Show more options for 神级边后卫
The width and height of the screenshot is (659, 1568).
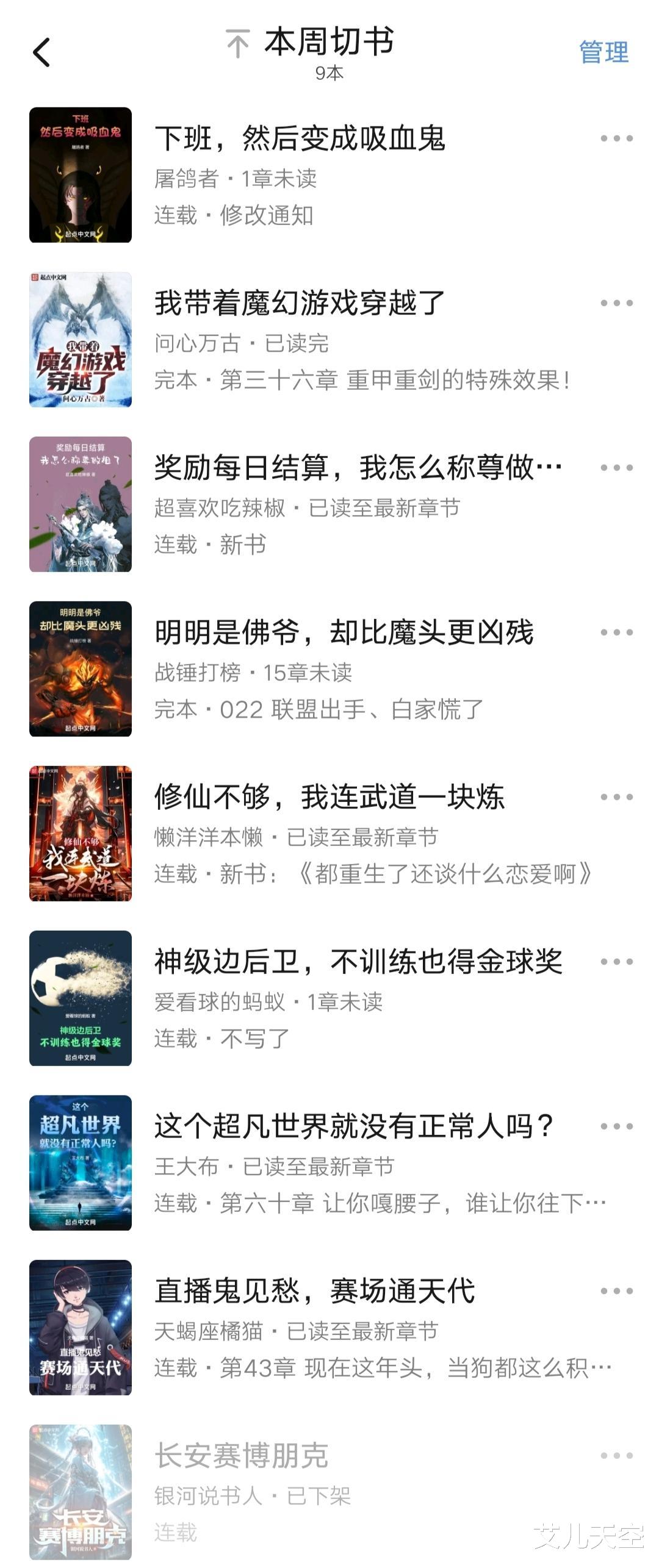pos(616,962)
